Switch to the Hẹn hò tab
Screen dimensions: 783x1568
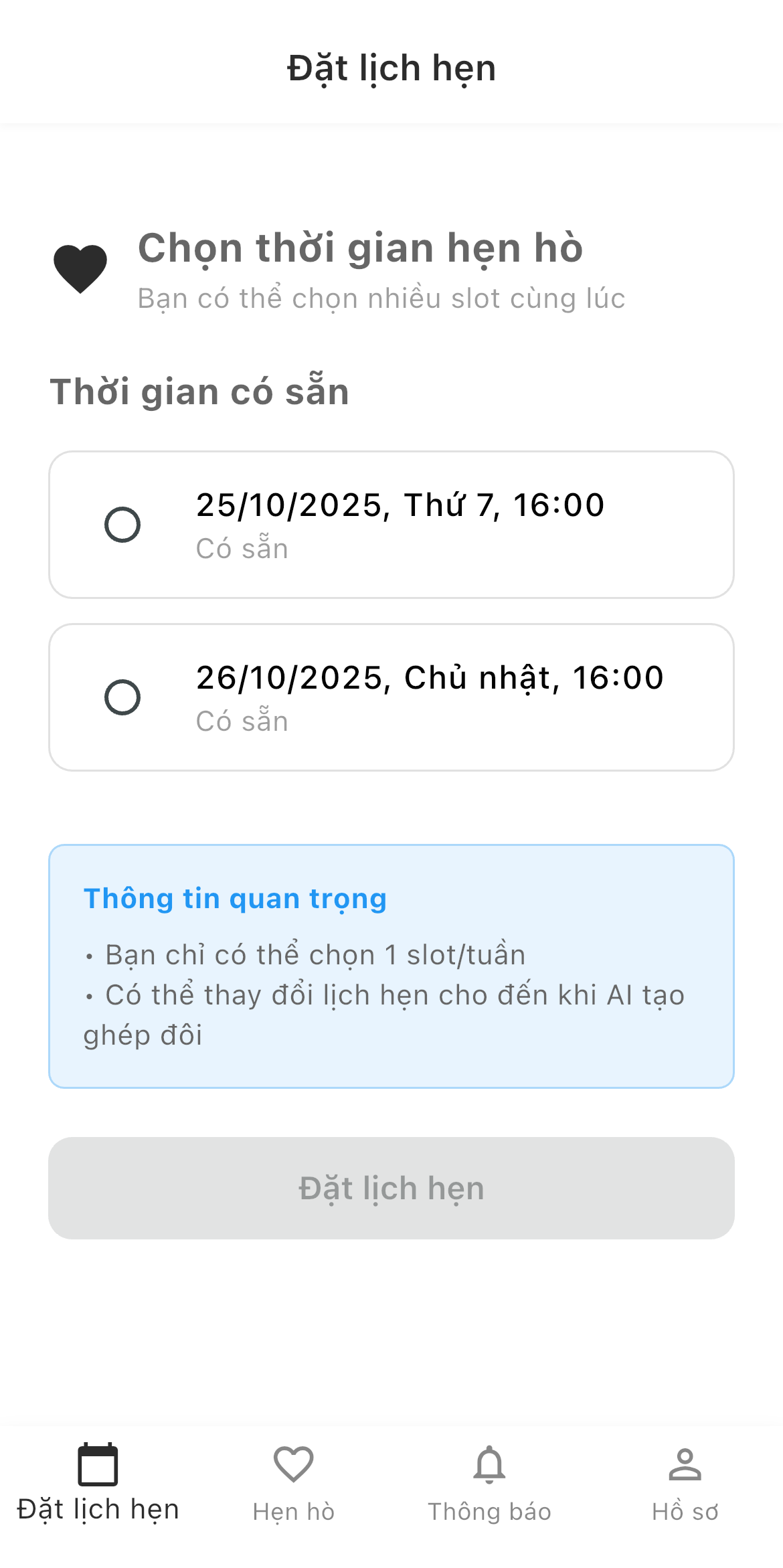click(x=293, y=1486)
